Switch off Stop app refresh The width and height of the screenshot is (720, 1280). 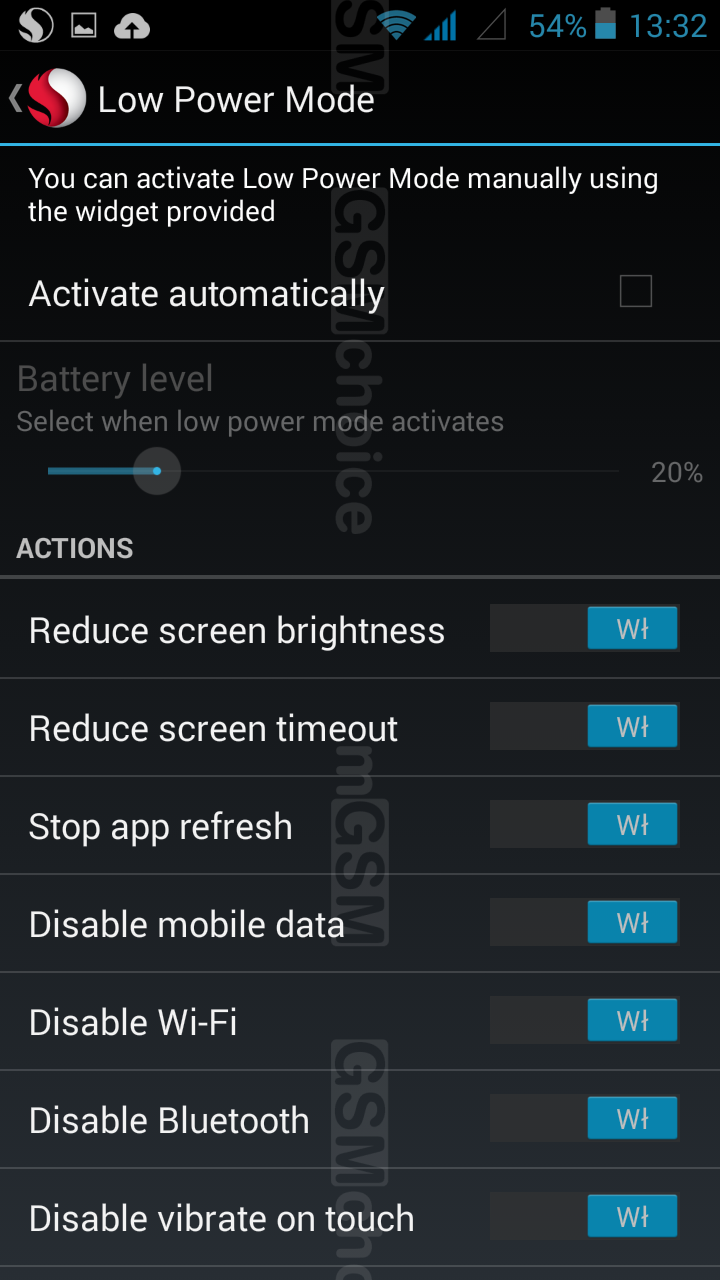coord(584,825)
